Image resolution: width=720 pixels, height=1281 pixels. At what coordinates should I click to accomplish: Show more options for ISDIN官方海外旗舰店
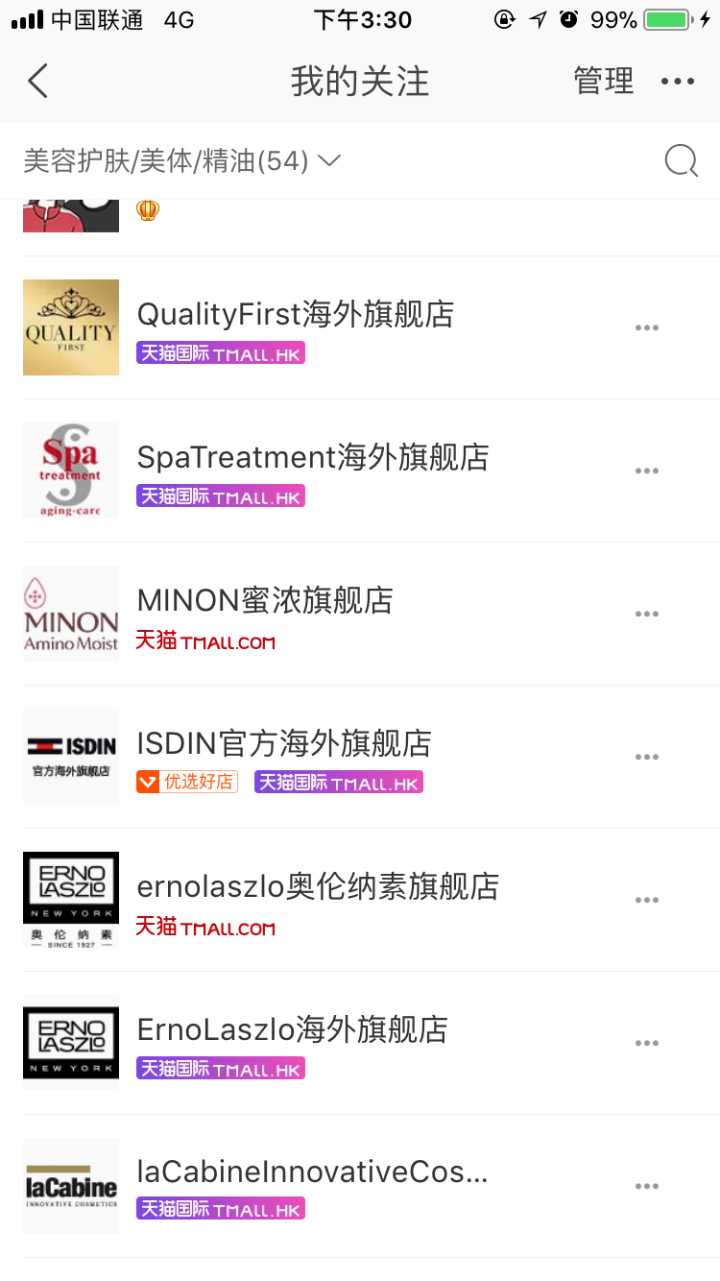pos(647,757)
